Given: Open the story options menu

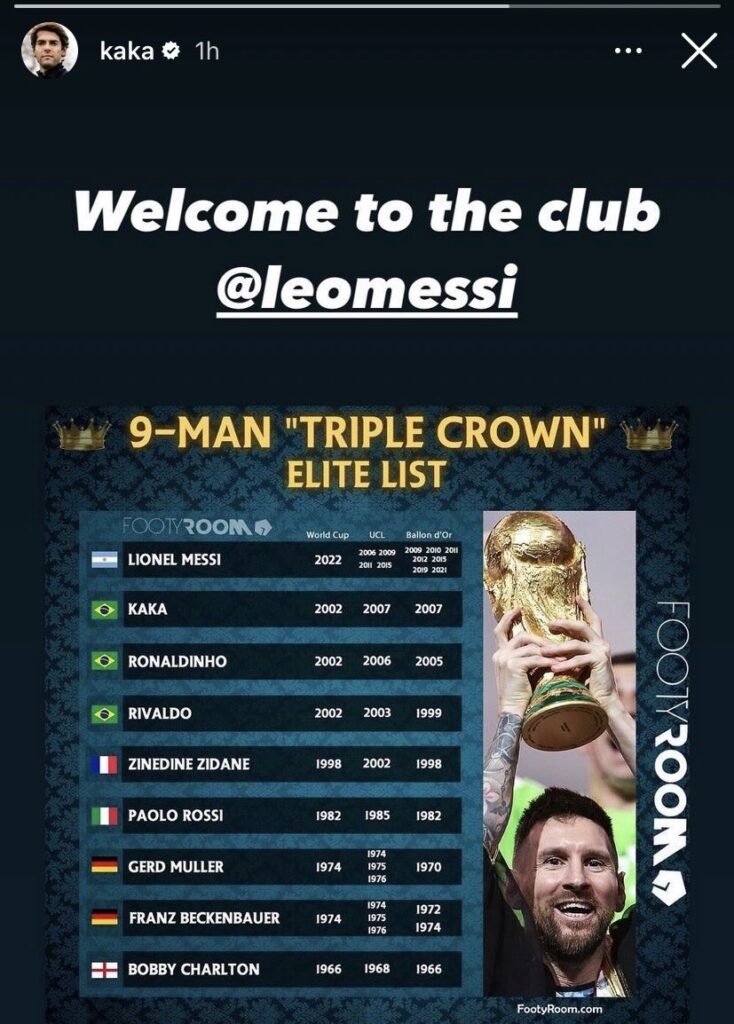Looking at the screenshot, I should (627, 51).
